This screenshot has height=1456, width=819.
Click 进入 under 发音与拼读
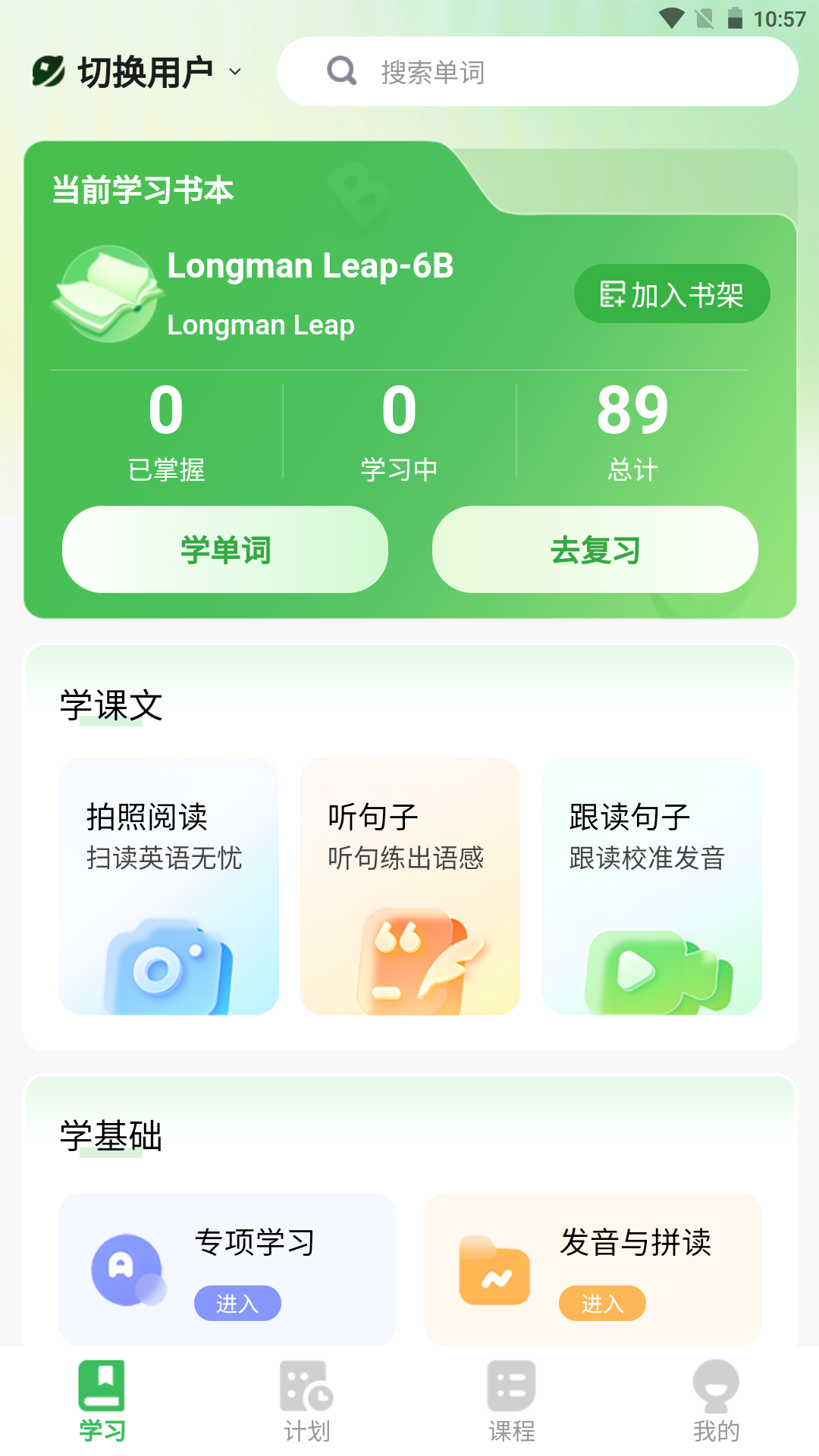[x=603, y=1304]
